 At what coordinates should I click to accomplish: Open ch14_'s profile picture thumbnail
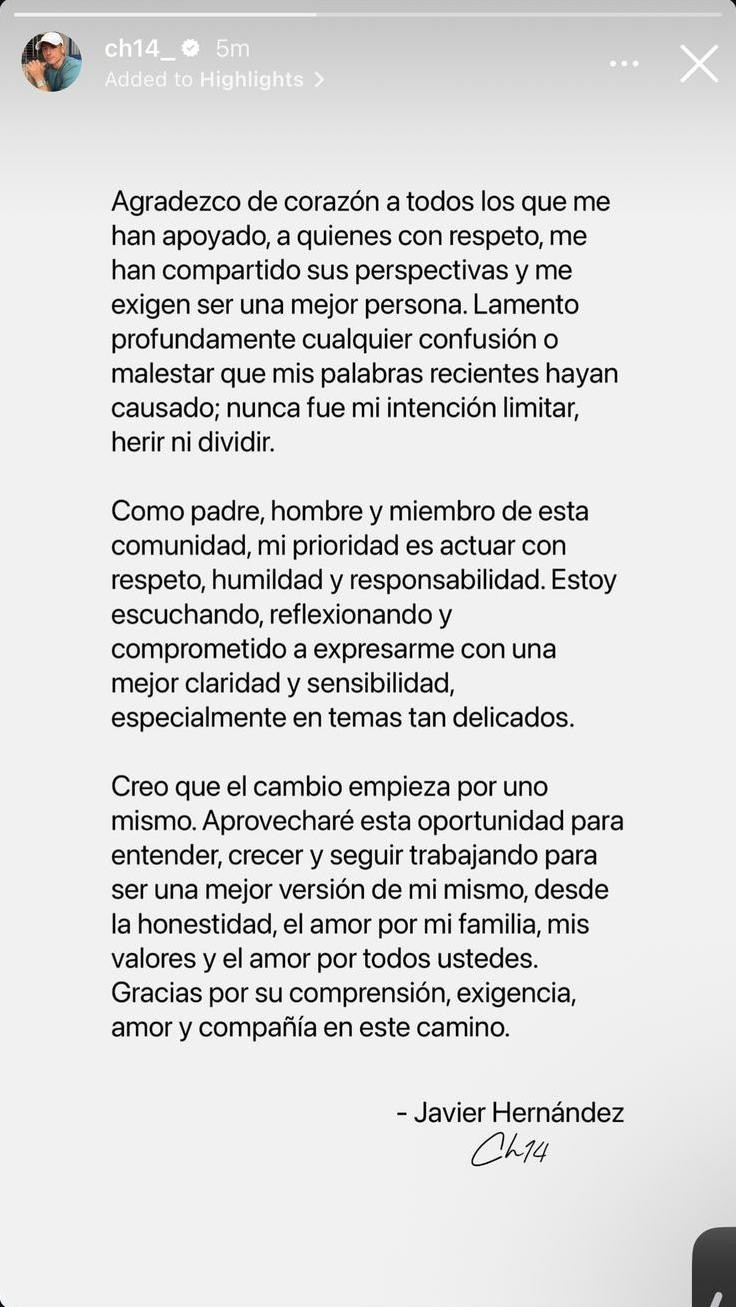coord(51,61)
